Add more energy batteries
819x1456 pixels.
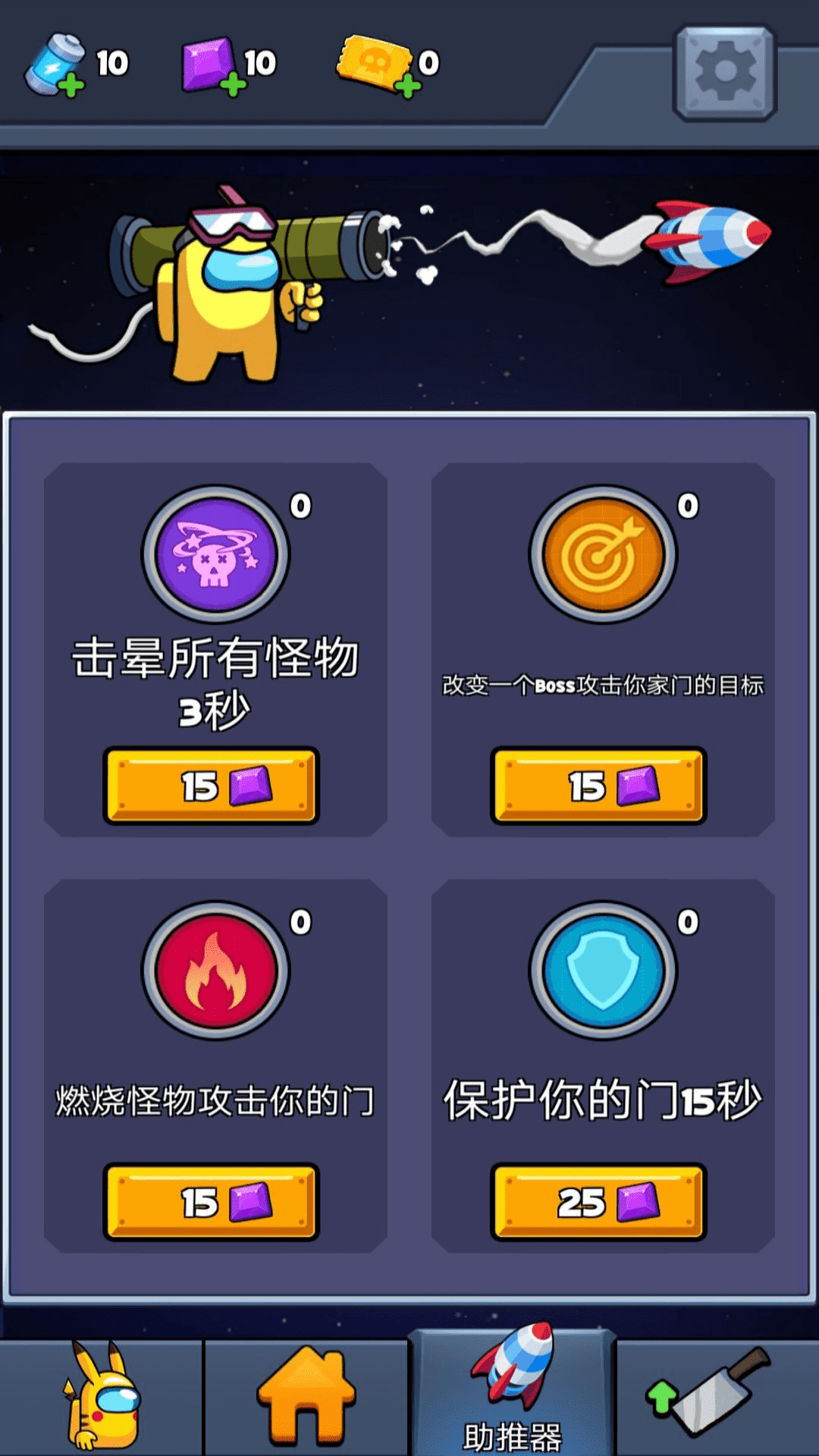[x=71, y=85]
